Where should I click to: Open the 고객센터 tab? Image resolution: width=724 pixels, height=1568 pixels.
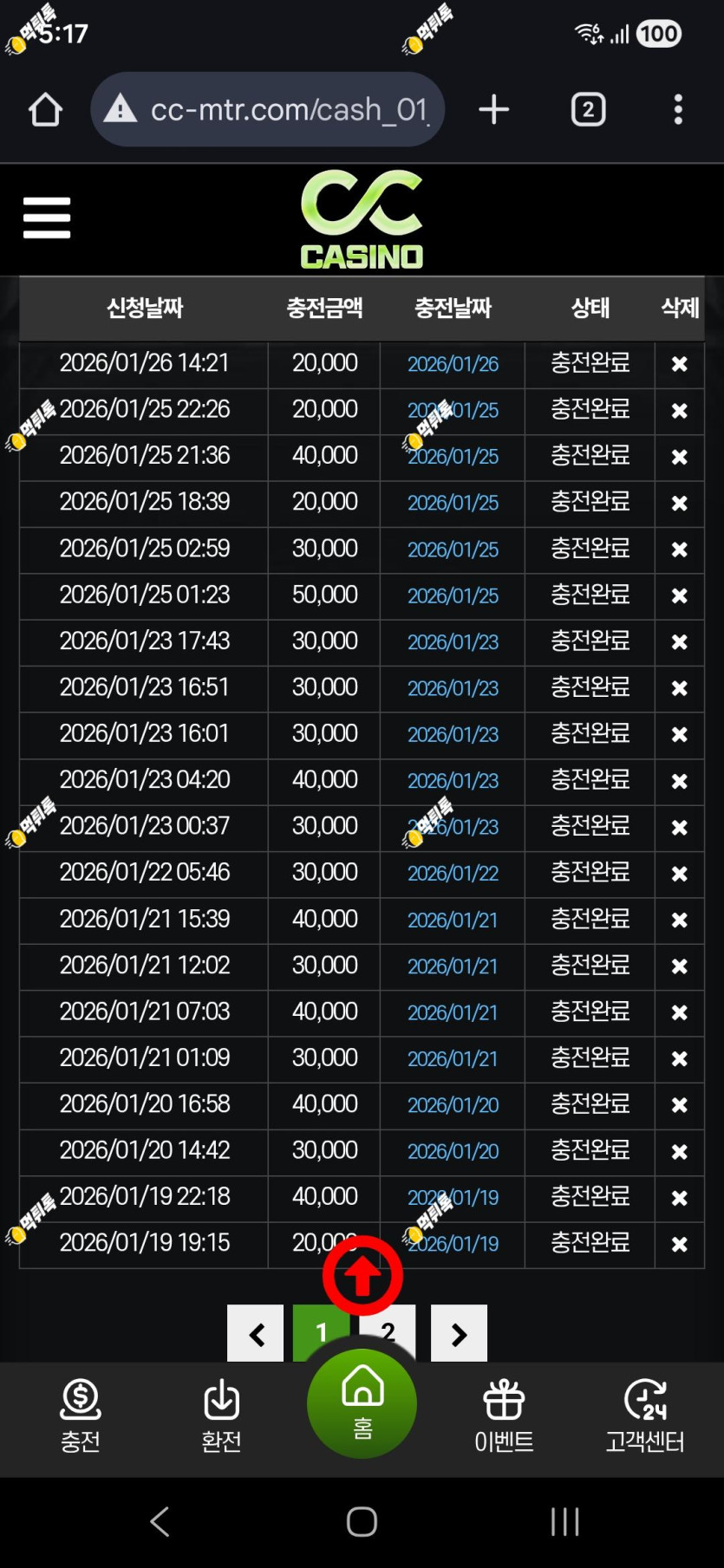(645, 1416)
